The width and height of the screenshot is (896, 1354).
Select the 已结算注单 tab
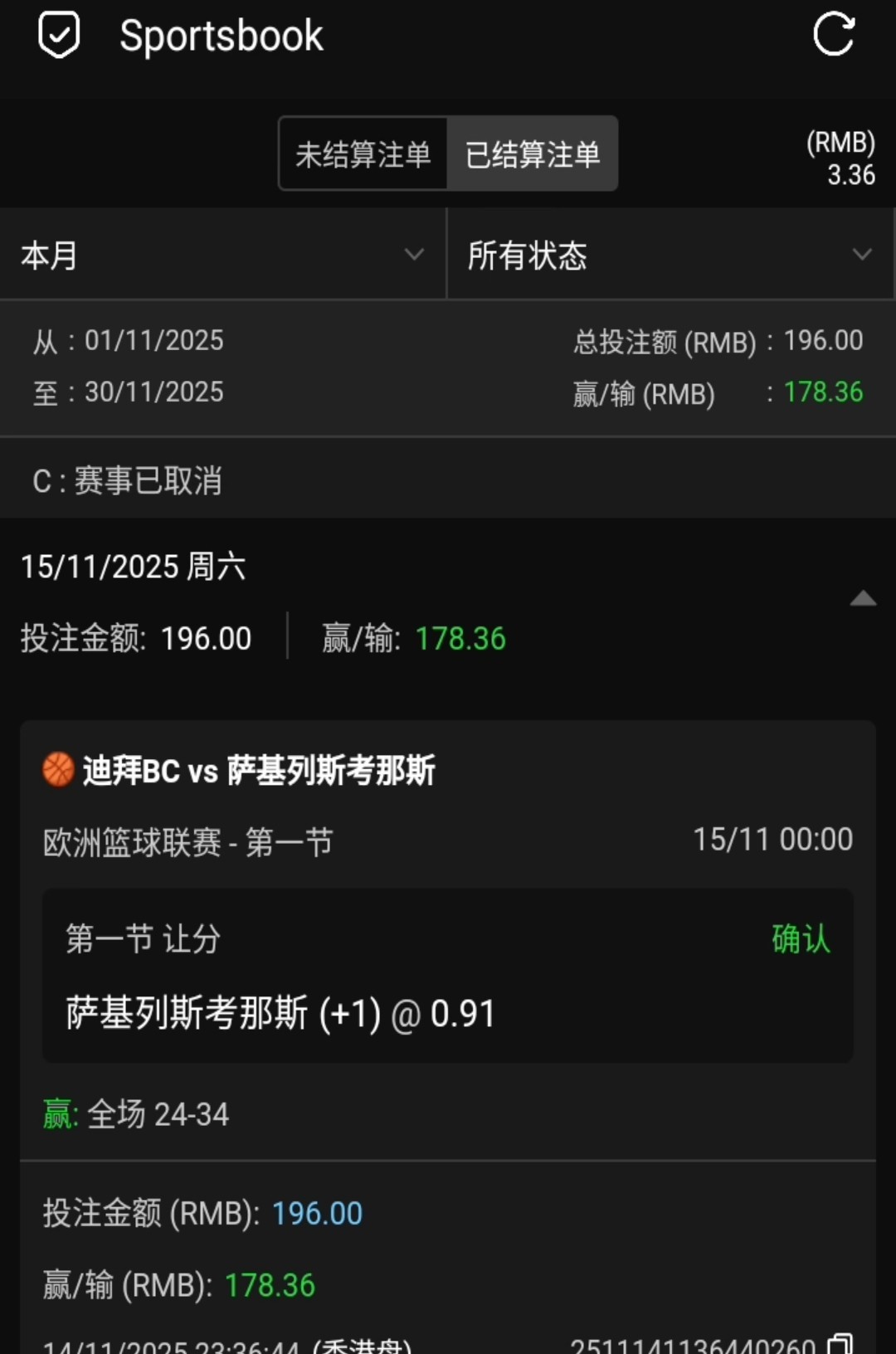click(531, 153)
